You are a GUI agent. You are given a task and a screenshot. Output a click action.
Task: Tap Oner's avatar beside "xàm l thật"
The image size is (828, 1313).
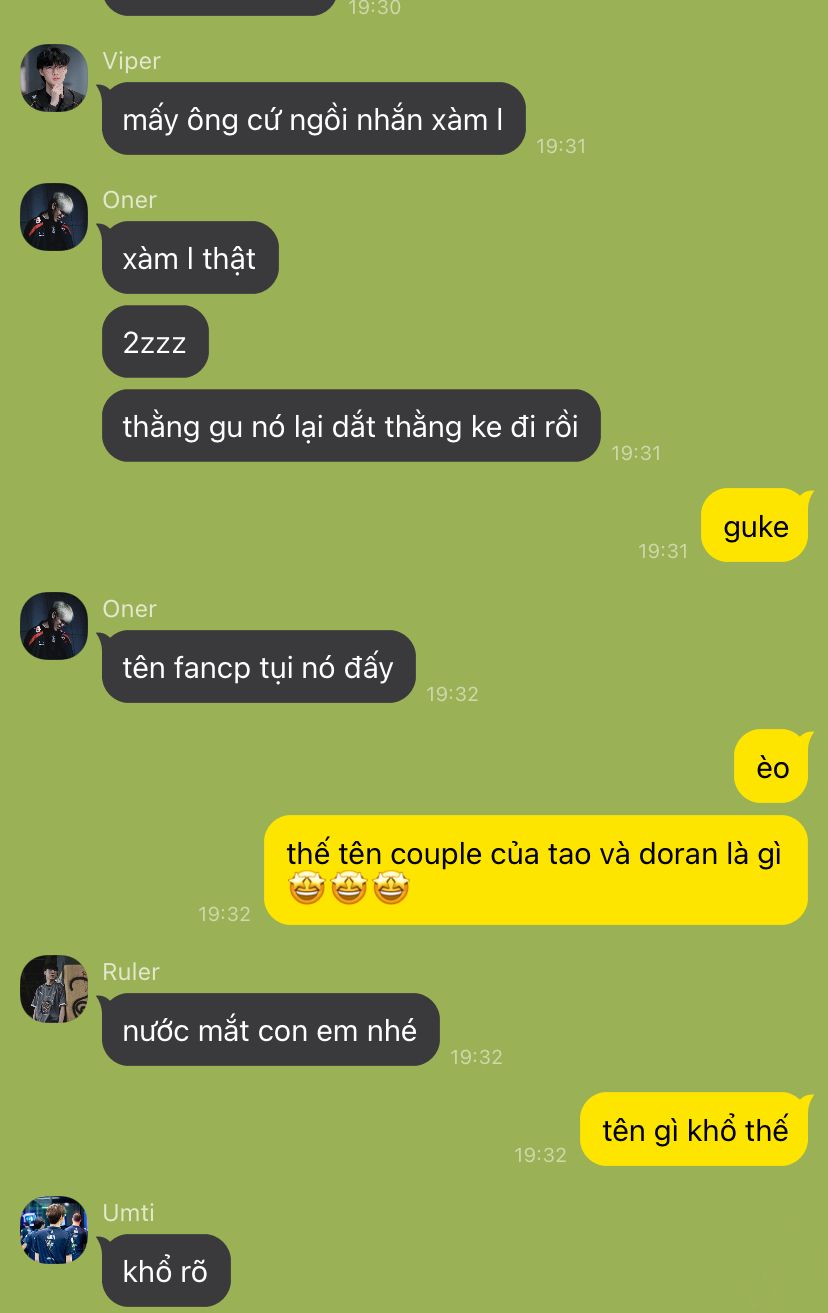pyautogui.click(x=54, y=217)
